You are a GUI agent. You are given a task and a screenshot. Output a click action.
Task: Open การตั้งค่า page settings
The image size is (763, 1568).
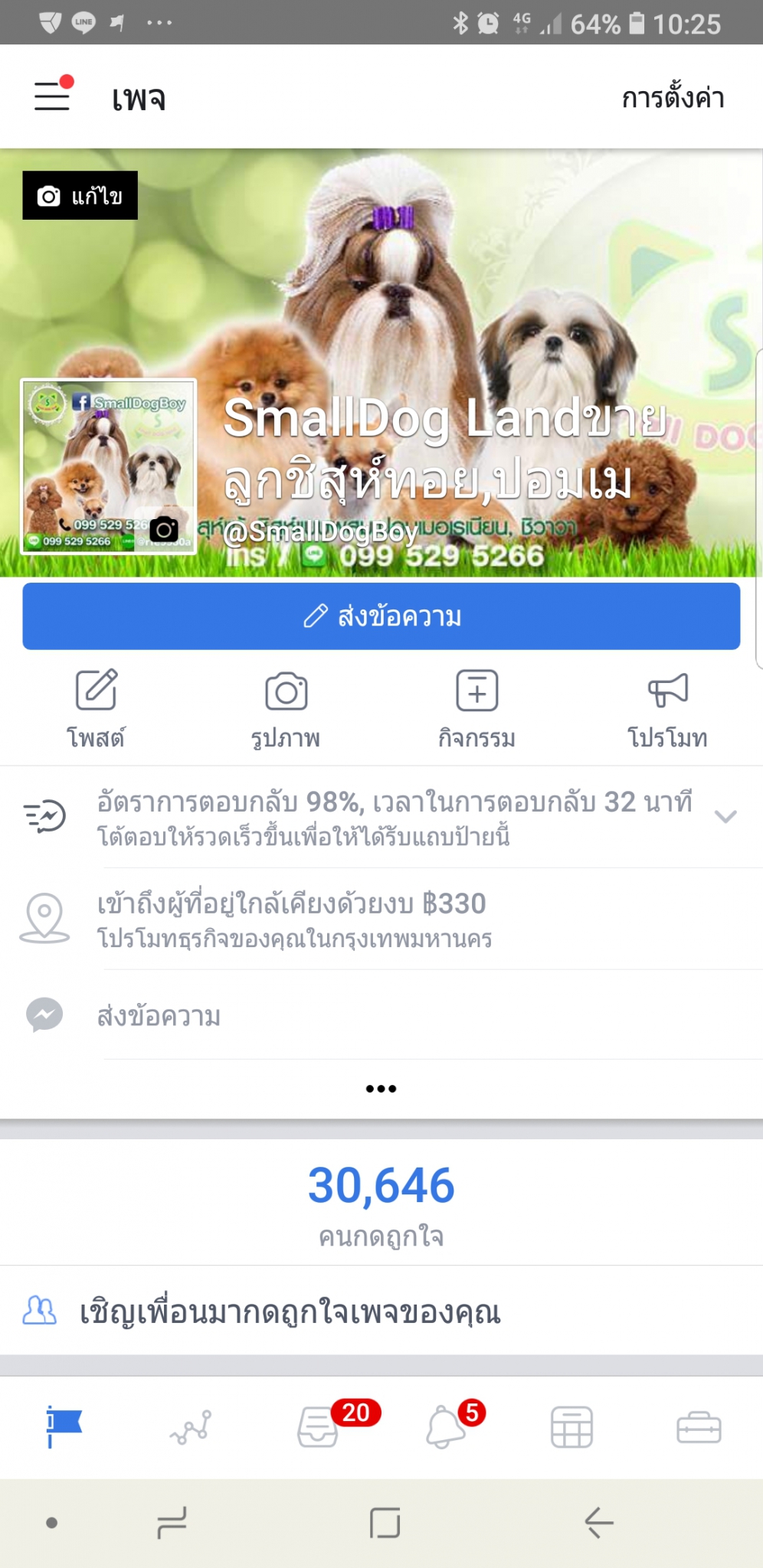[673, 98]
